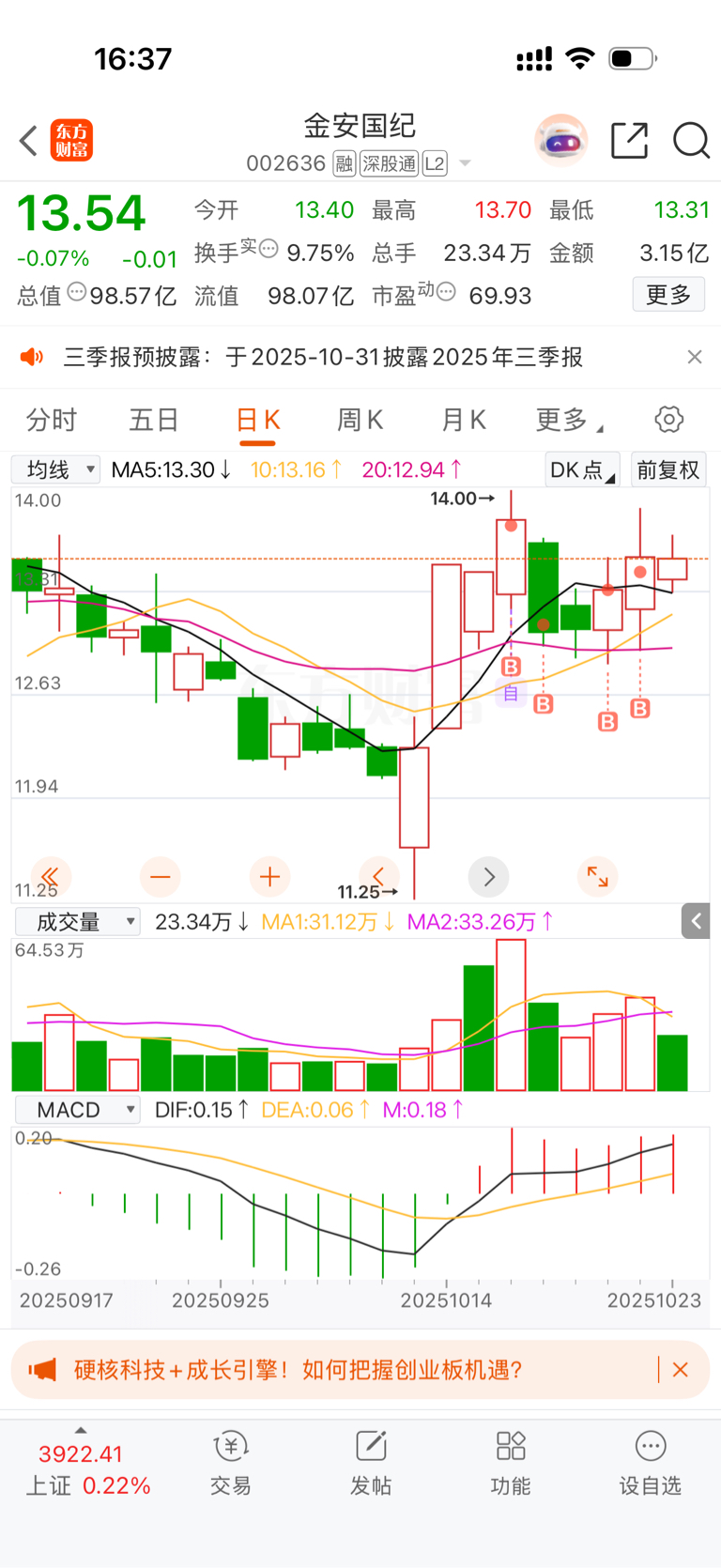Open the search magnifier

pos(691,141)
